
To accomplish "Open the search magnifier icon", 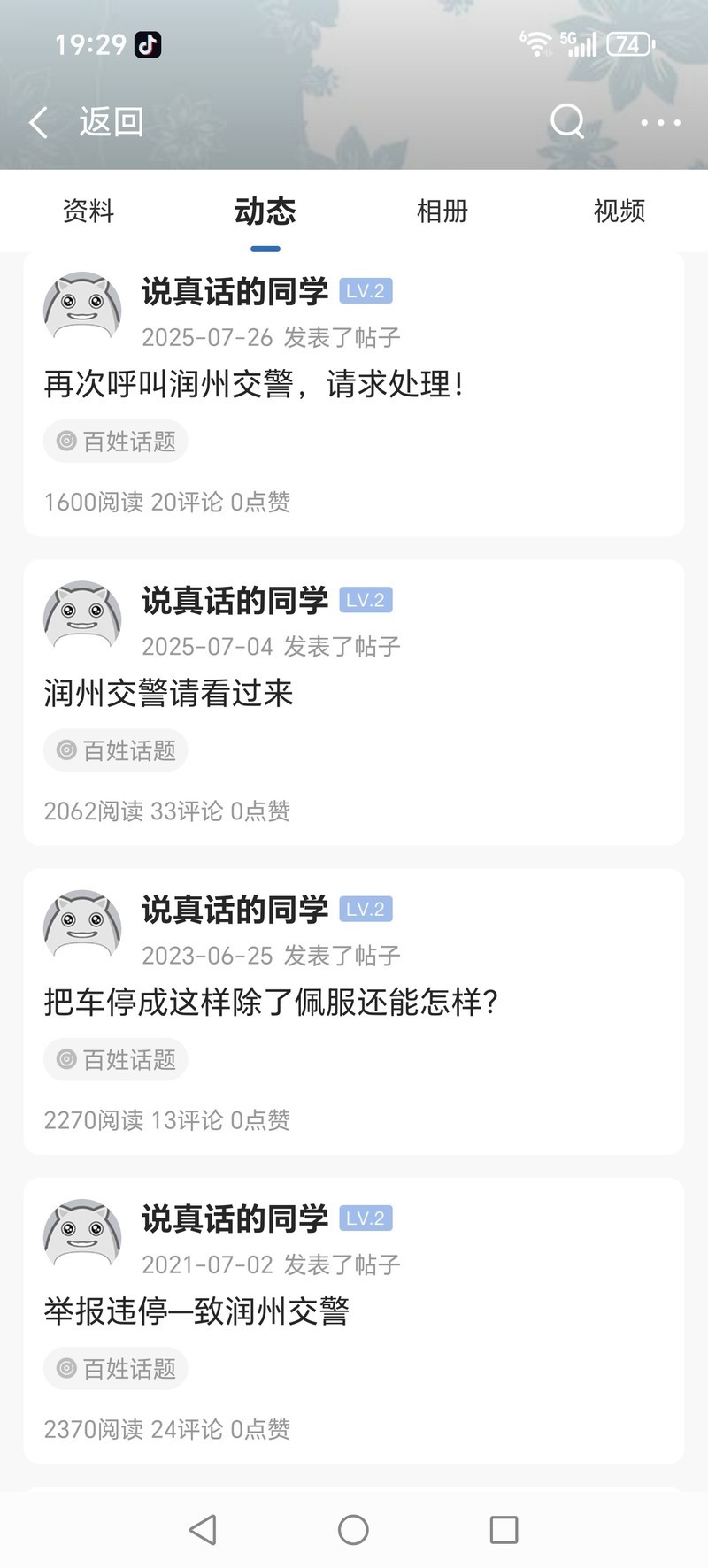I will pyautogui.click(x=567, y=121).
